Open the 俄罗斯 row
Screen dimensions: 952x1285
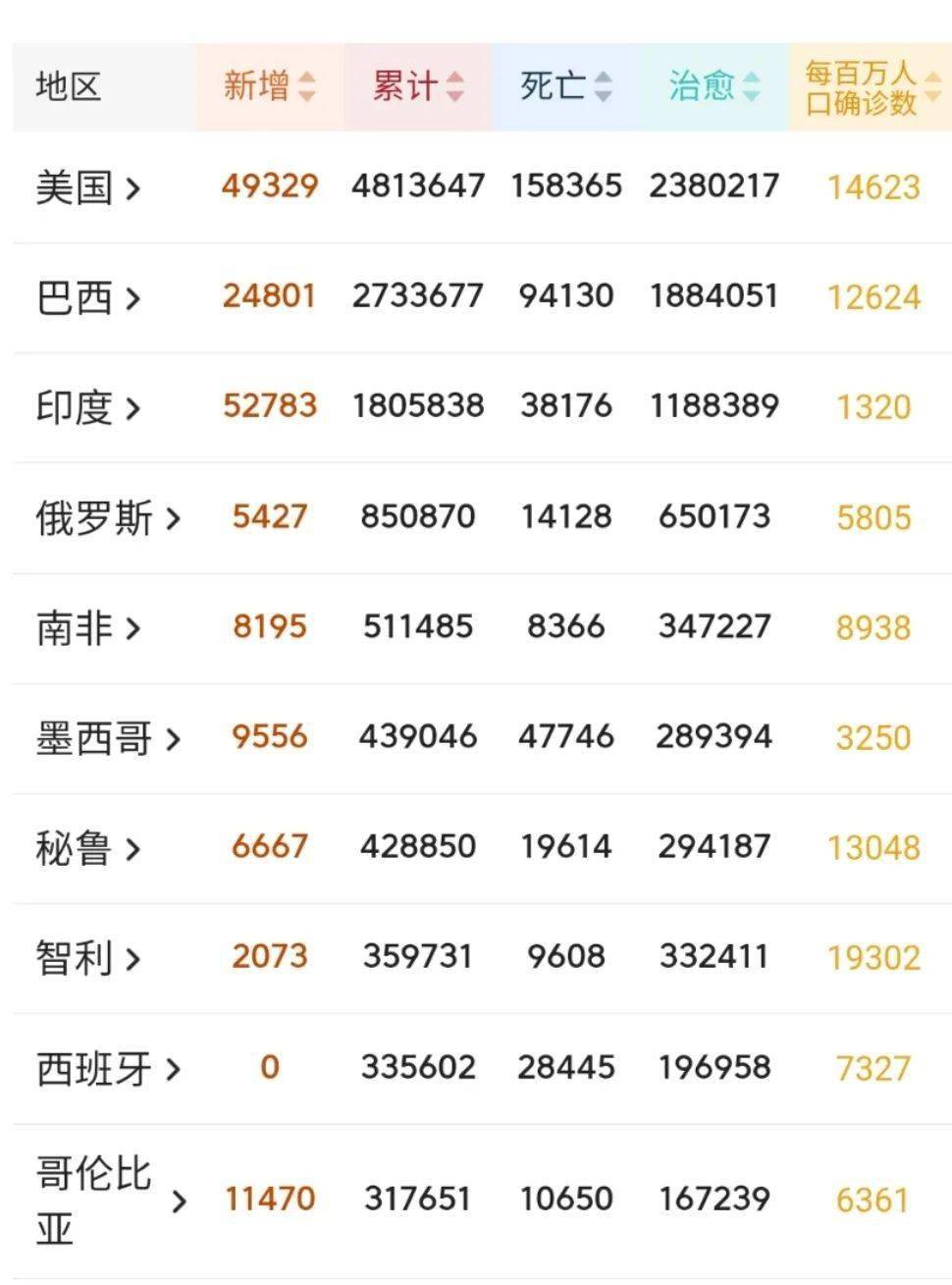coord(108,516)
